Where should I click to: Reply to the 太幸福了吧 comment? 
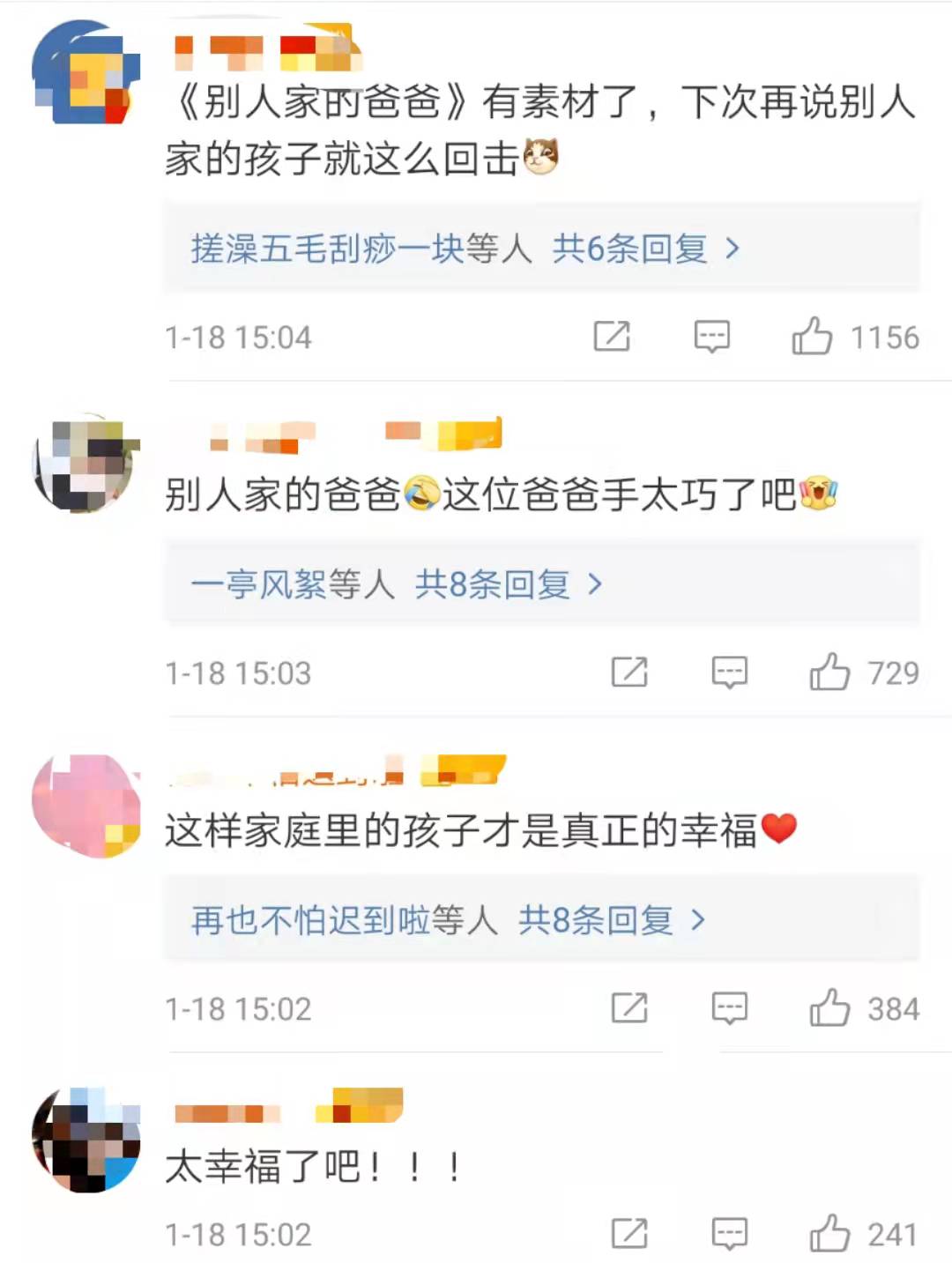(x=729, y=1234)
